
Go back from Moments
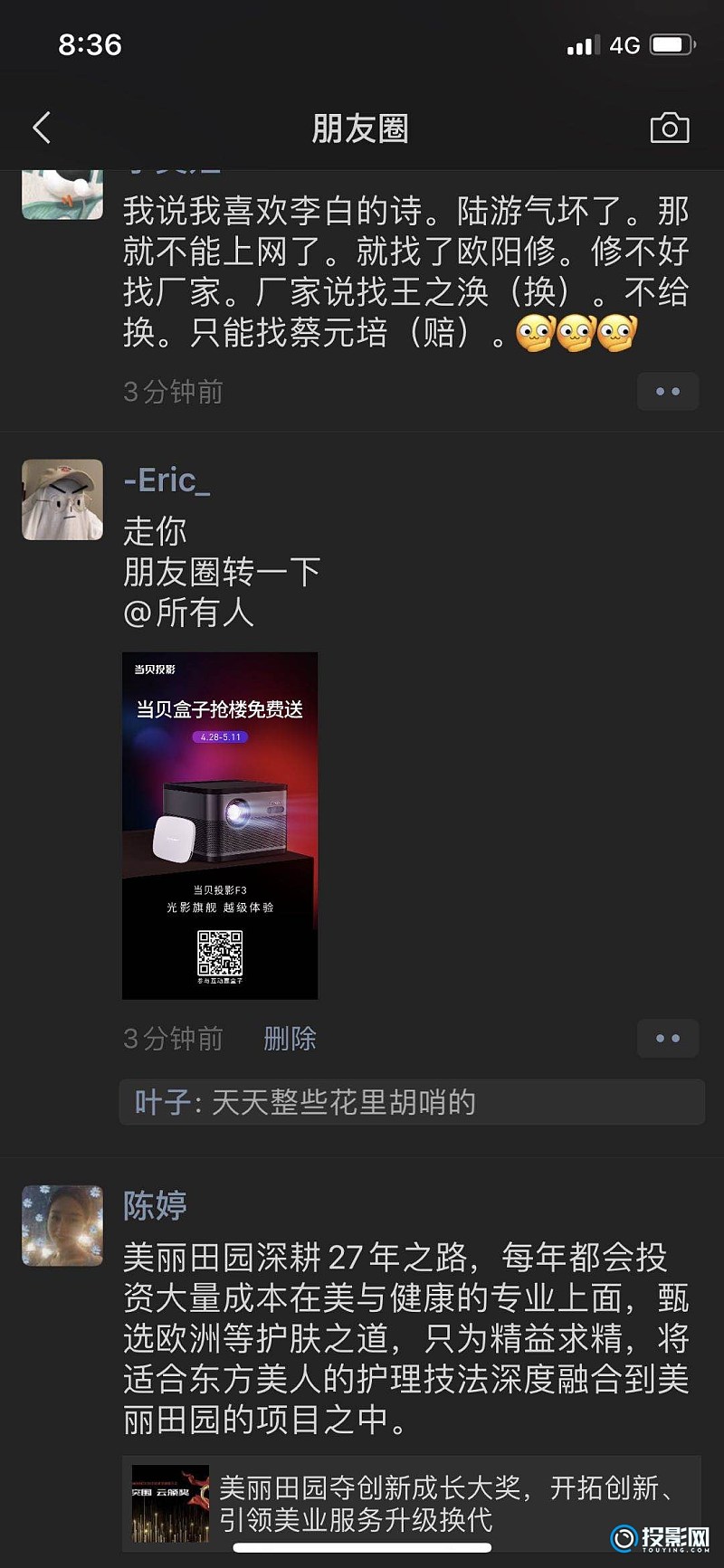point(42,128)
